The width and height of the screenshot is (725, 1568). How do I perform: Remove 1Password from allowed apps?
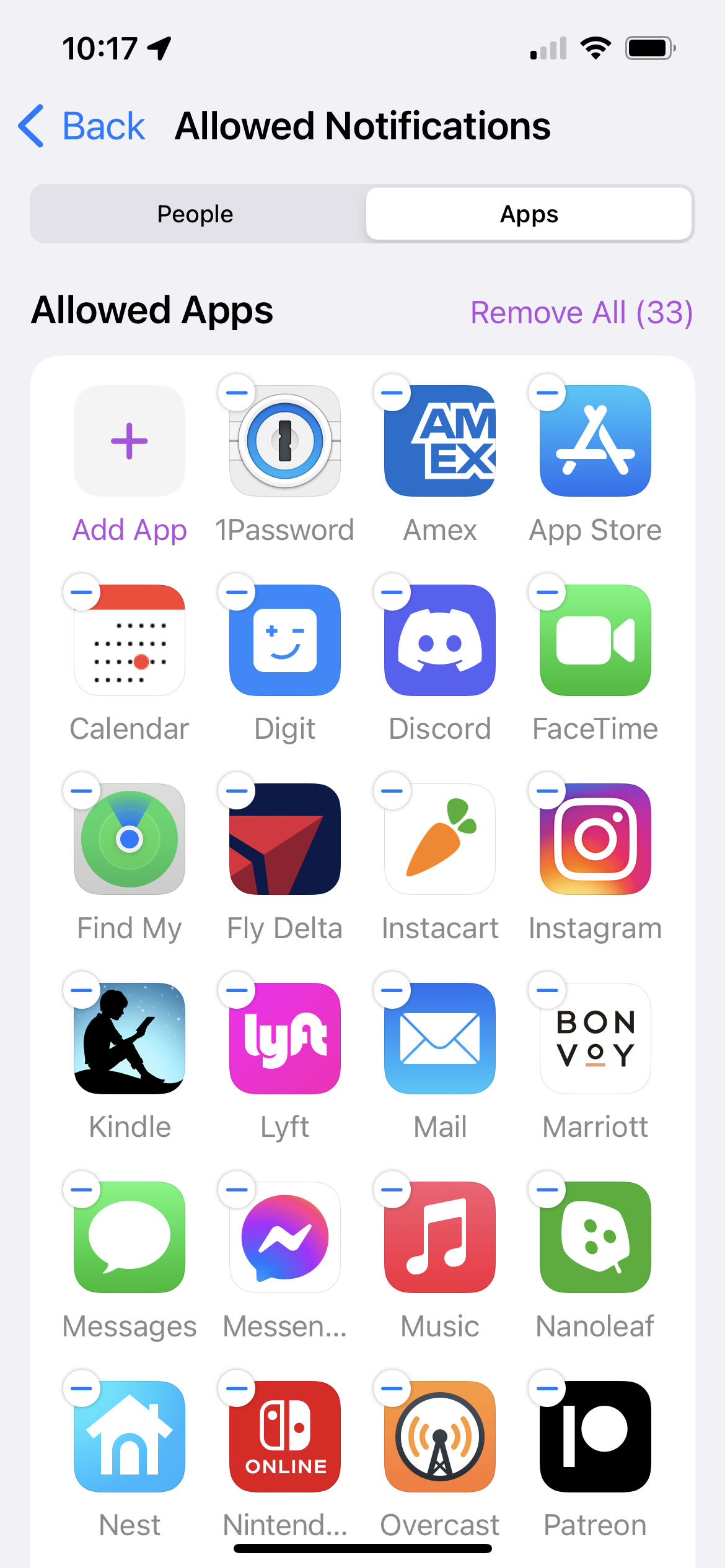coord(237,393)
